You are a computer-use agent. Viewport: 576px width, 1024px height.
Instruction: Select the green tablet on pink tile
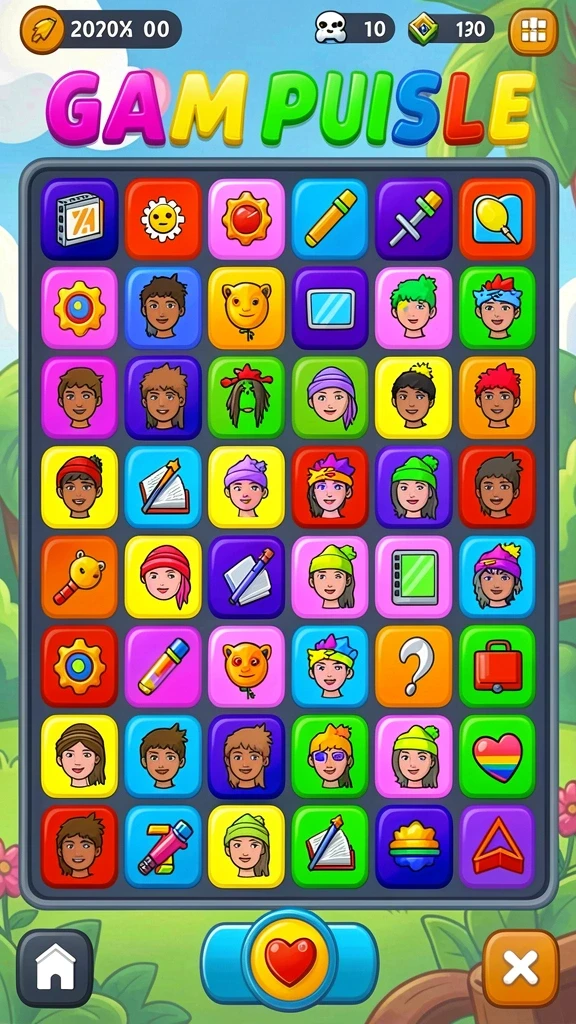(414, 577)
